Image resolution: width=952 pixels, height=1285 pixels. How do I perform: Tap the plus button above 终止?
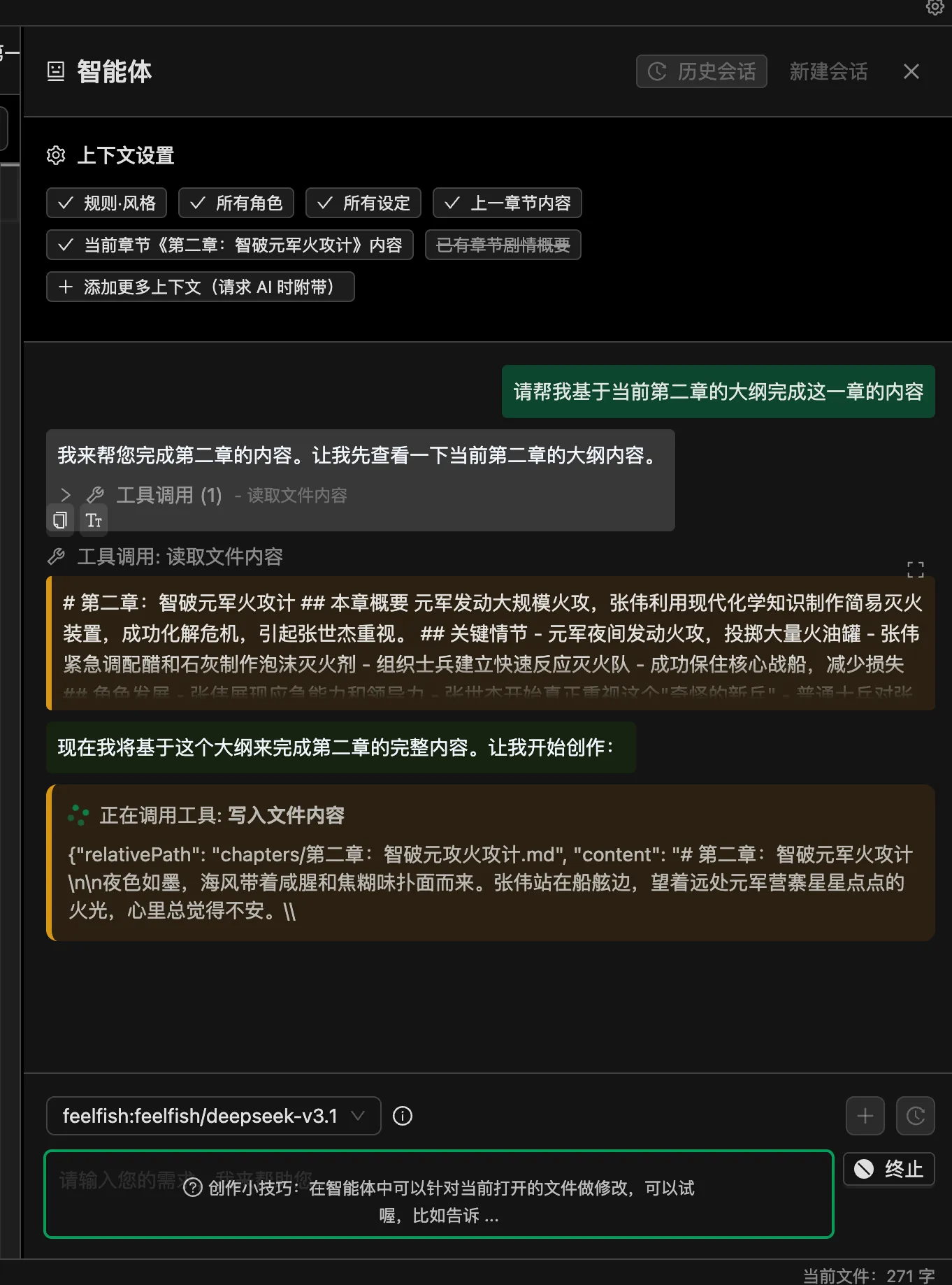pos(865,1116)
